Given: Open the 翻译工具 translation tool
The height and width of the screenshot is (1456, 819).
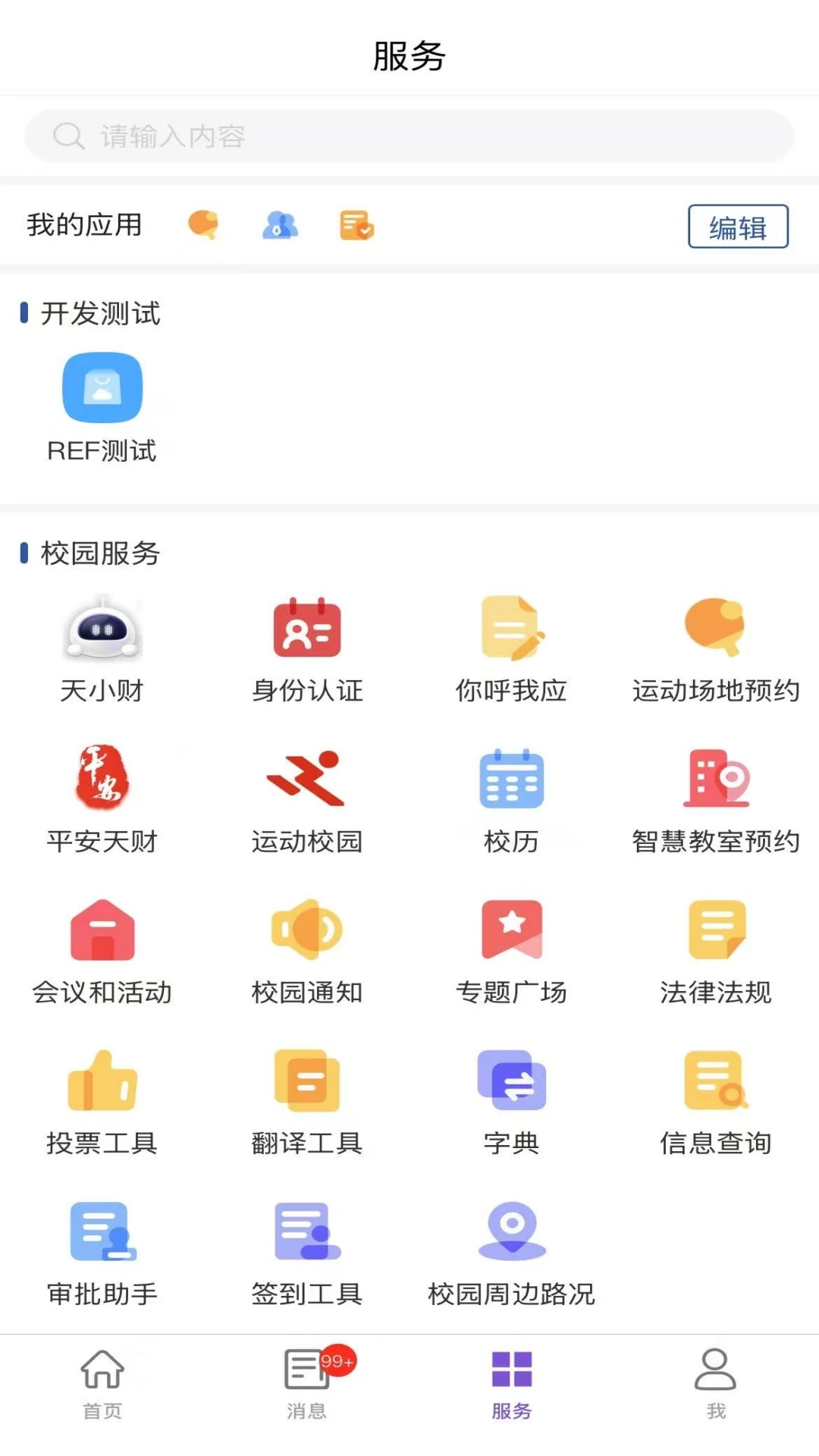Looking at the screenshot, I should click(x=307, y=1100).
